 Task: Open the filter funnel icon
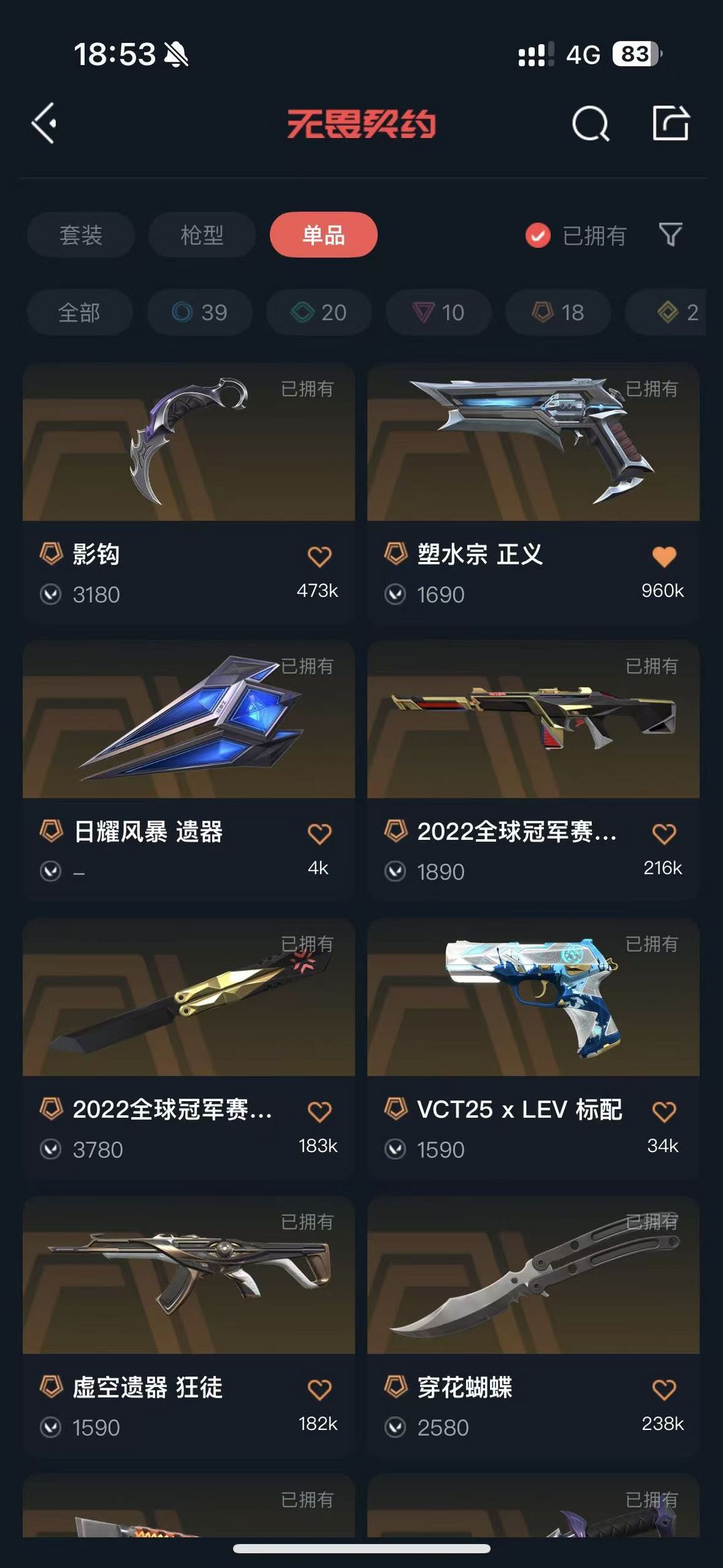[671, 235]
